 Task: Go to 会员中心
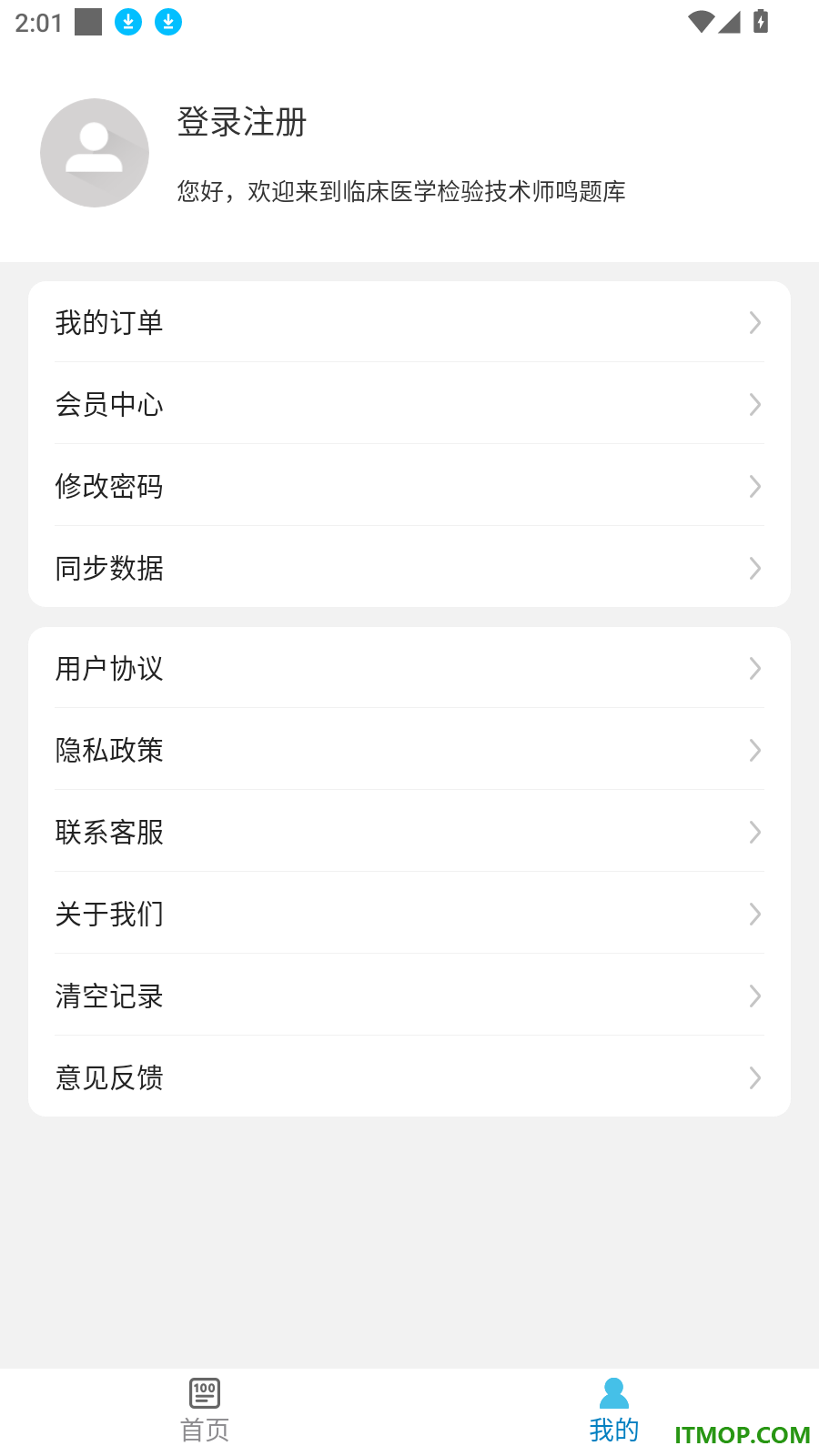(x=409, y=404)
